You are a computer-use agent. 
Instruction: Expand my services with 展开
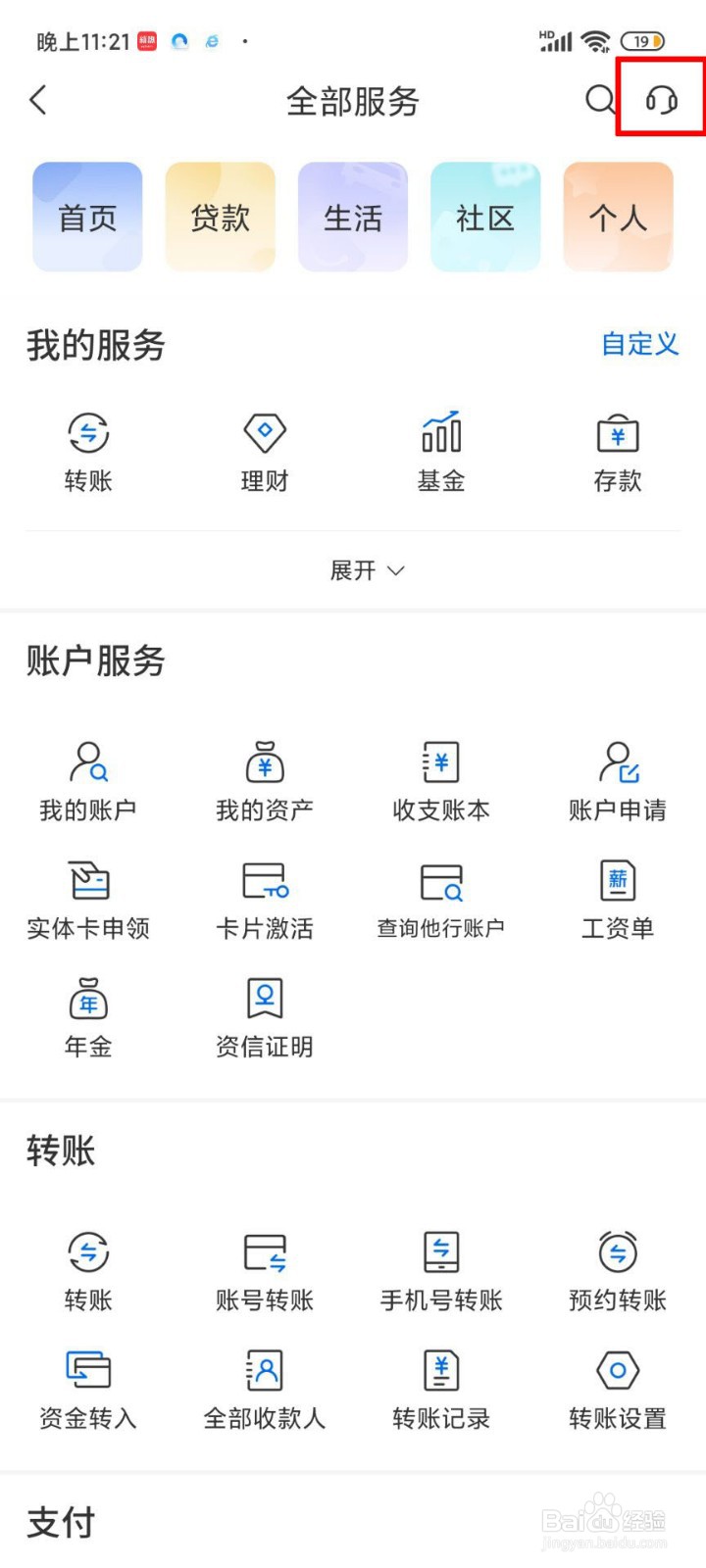point(368,570)
